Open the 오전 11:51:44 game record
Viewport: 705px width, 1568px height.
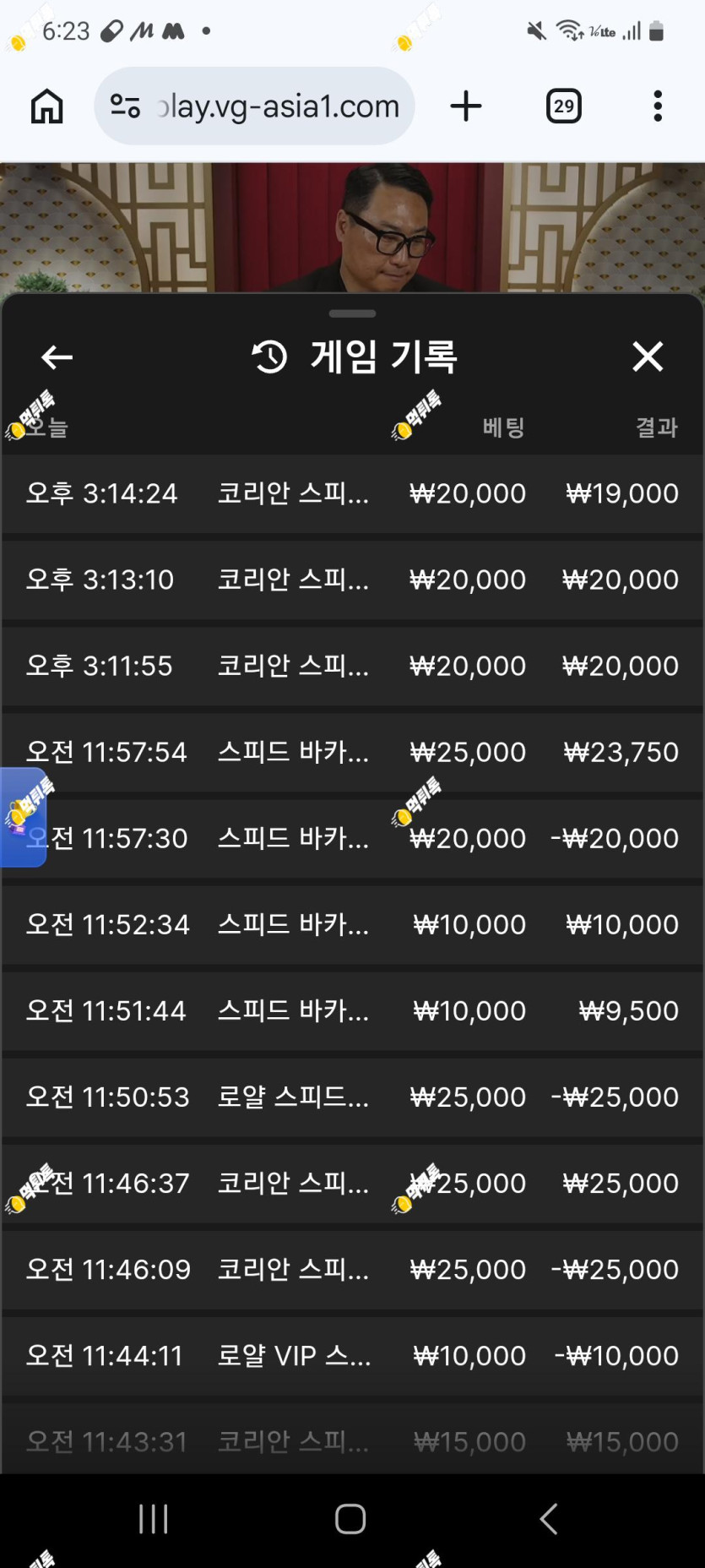click(352, 1010)
